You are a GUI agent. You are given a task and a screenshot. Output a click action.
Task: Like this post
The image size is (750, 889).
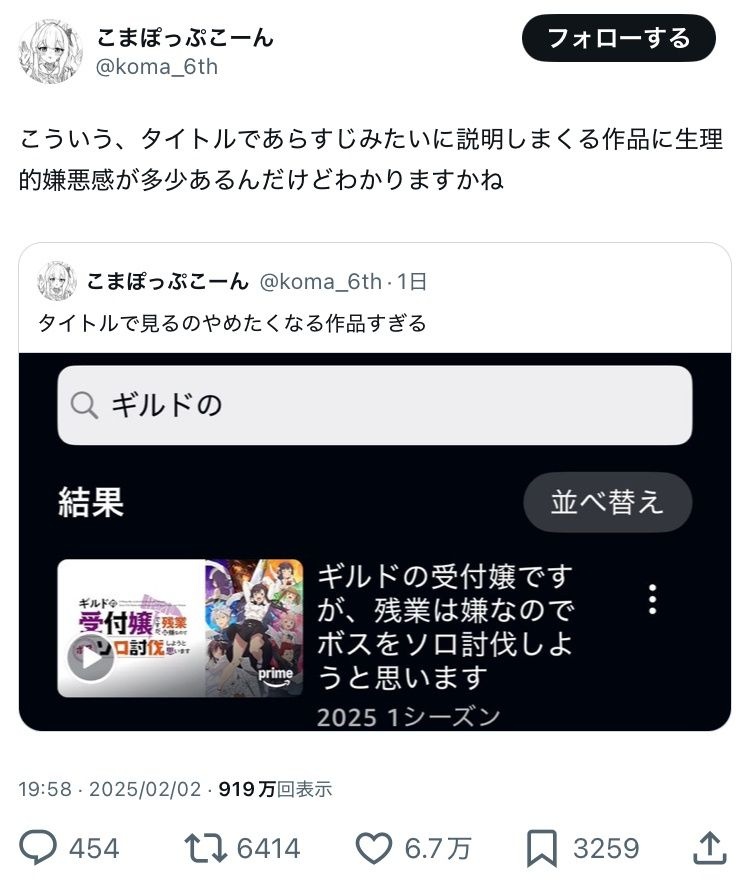coord(374,849)
